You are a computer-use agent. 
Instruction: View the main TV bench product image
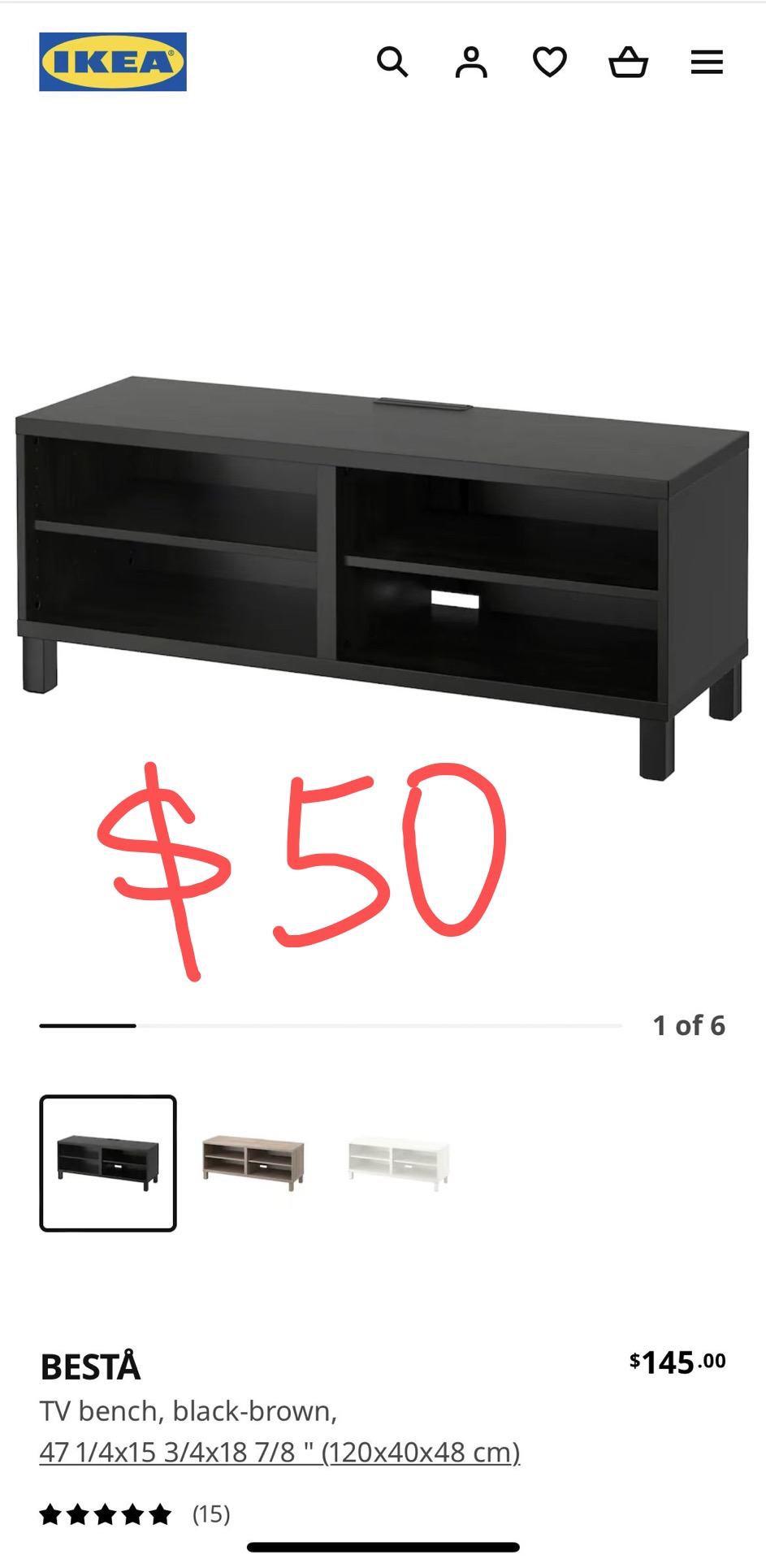[382, 577]
